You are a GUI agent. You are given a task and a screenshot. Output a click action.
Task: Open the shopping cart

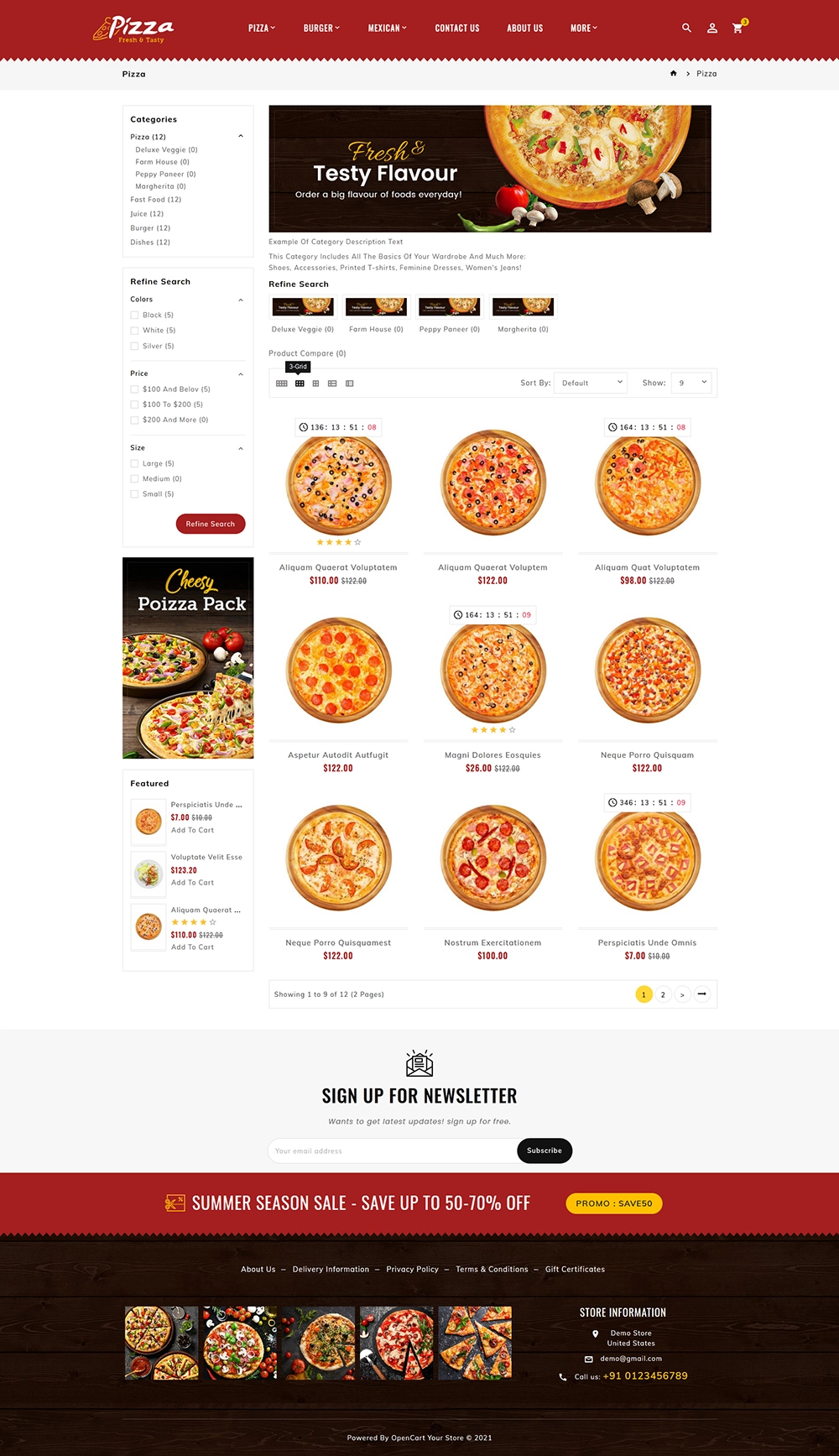coord(738,28)
